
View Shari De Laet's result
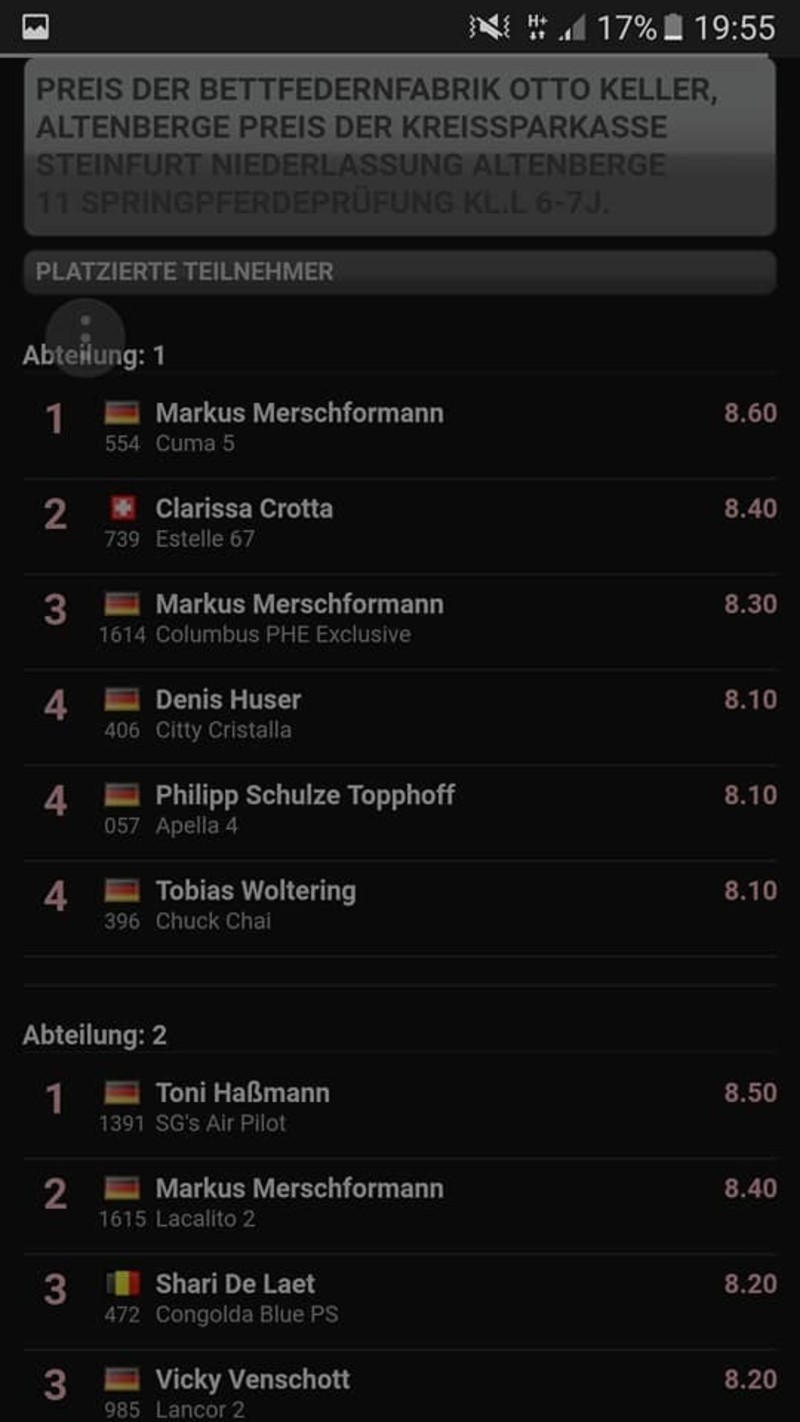click(400, 1298)
